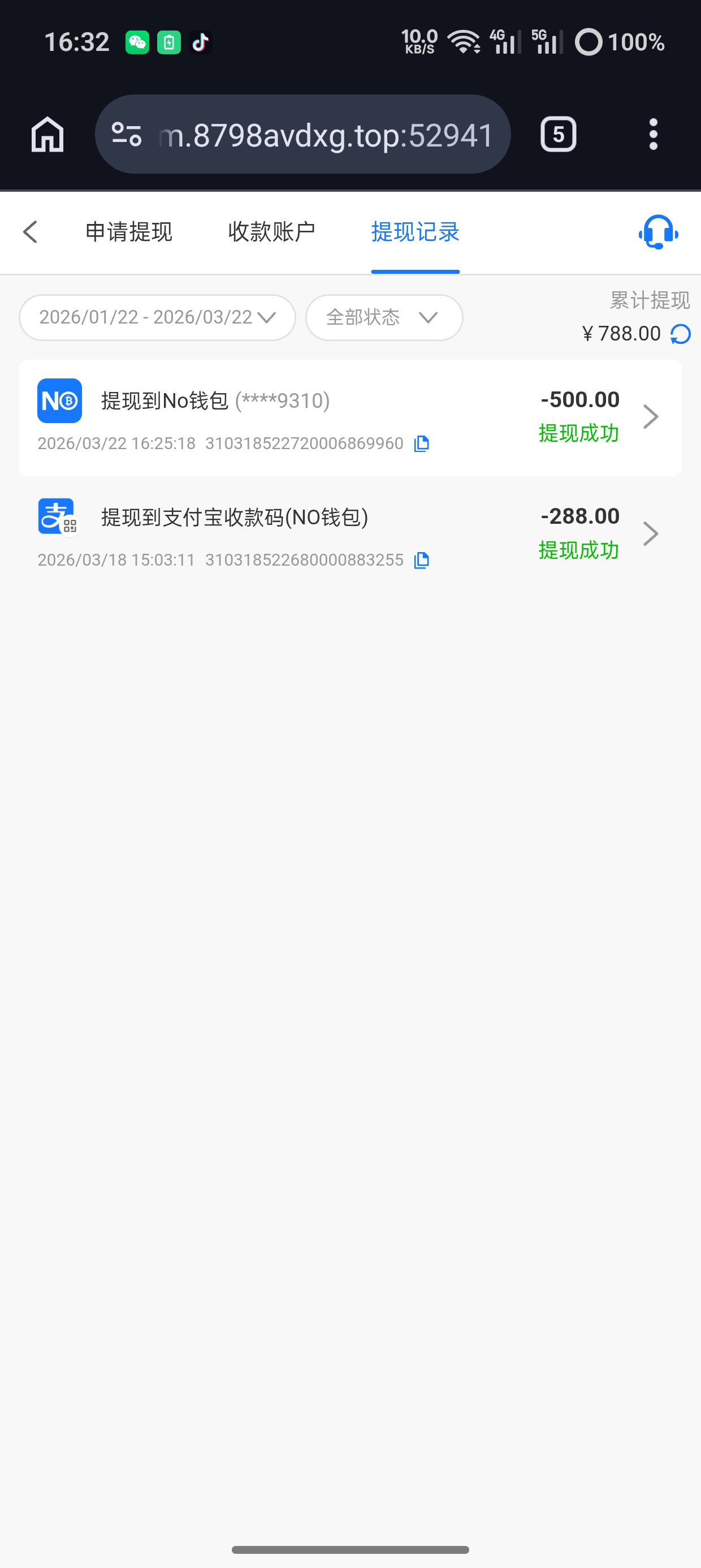The image size is (701, 1568).
Task: Click the No wallet logo icon
Action: click(x=59, y=400)
